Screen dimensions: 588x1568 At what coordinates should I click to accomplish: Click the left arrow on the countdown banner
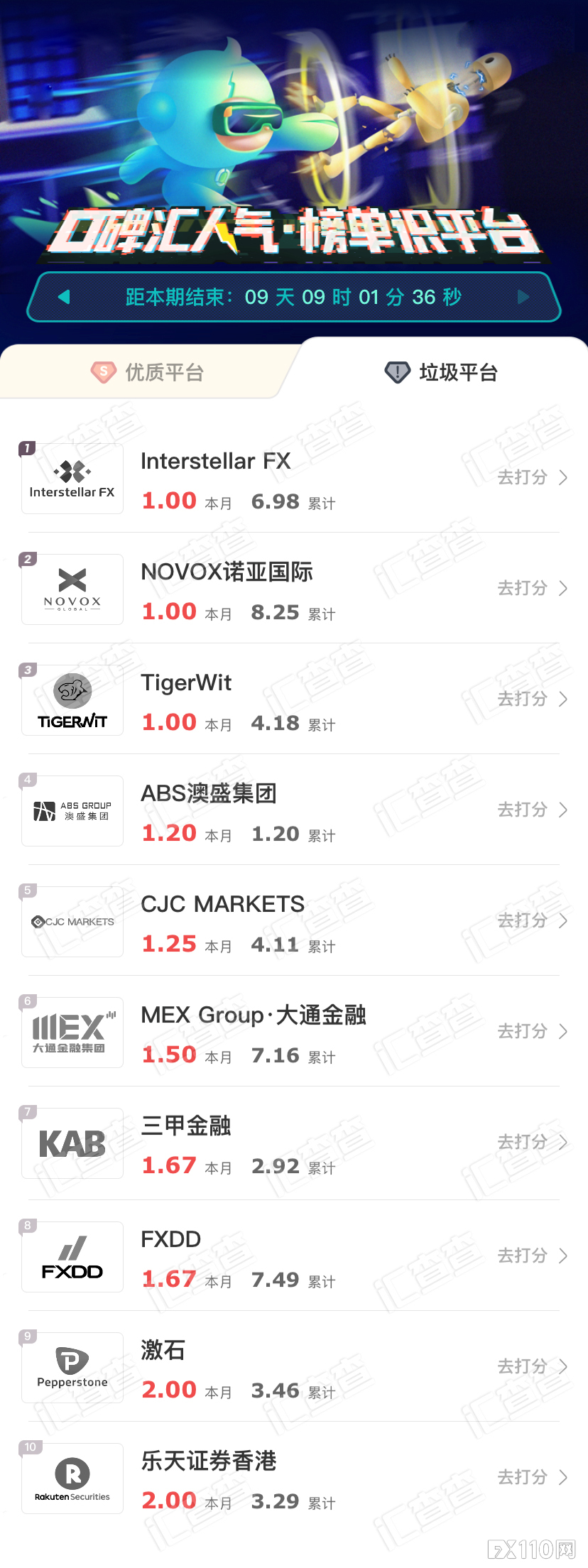(x=64, y=297)
